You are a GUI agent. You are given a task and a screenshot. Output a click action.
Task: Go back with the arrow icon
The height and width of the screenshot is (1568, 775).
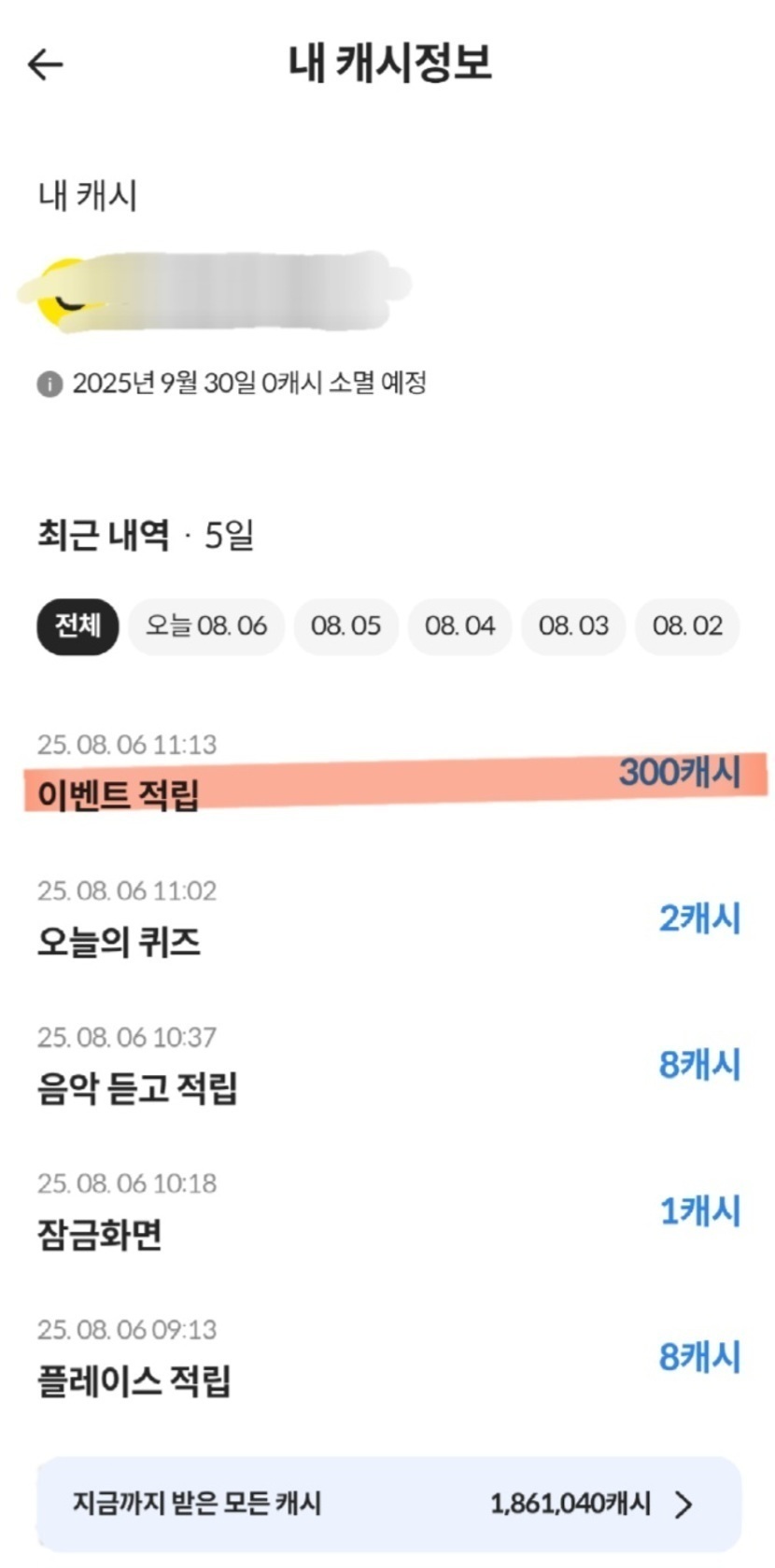[x=45, y=64]
